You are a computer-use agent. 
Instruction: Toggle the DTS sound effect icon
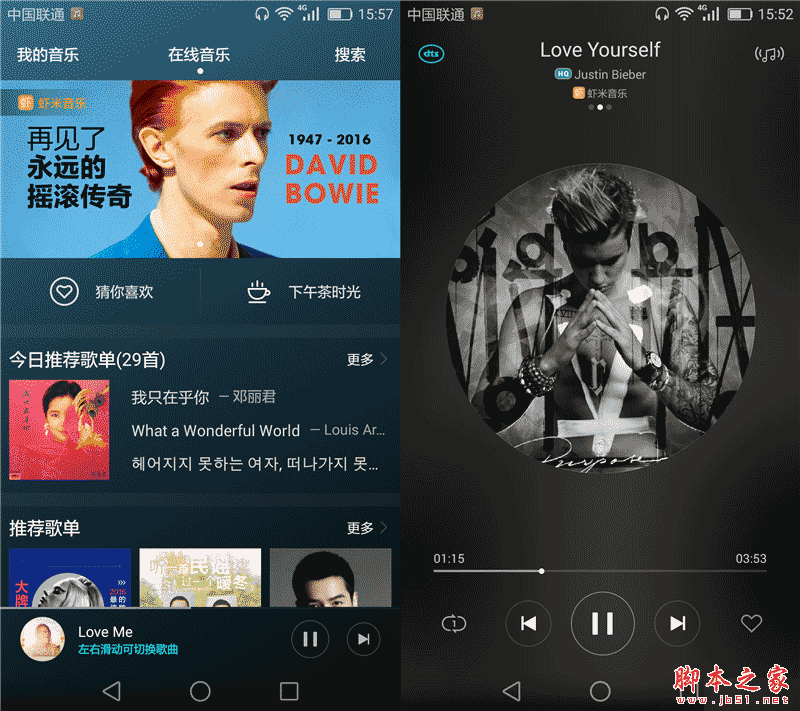431,53
